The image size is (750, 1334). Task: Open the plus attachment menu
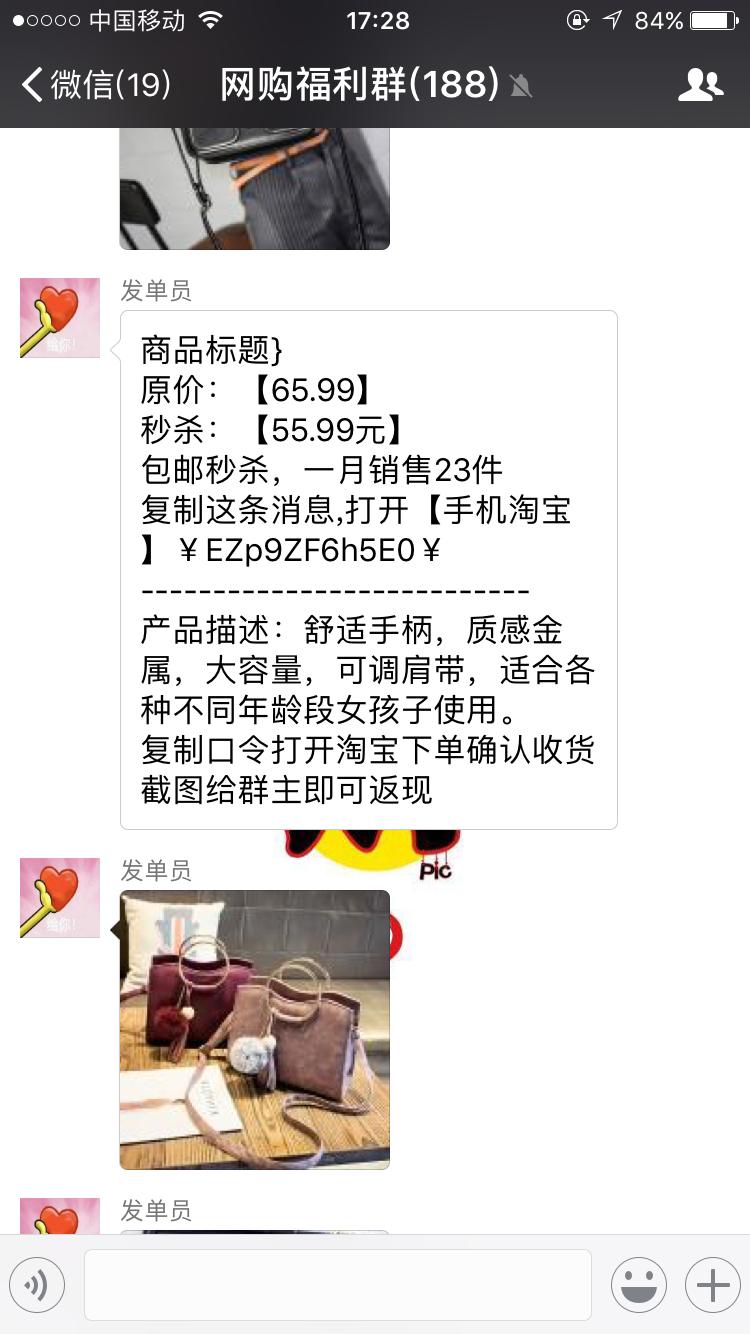coord(711,1285)
